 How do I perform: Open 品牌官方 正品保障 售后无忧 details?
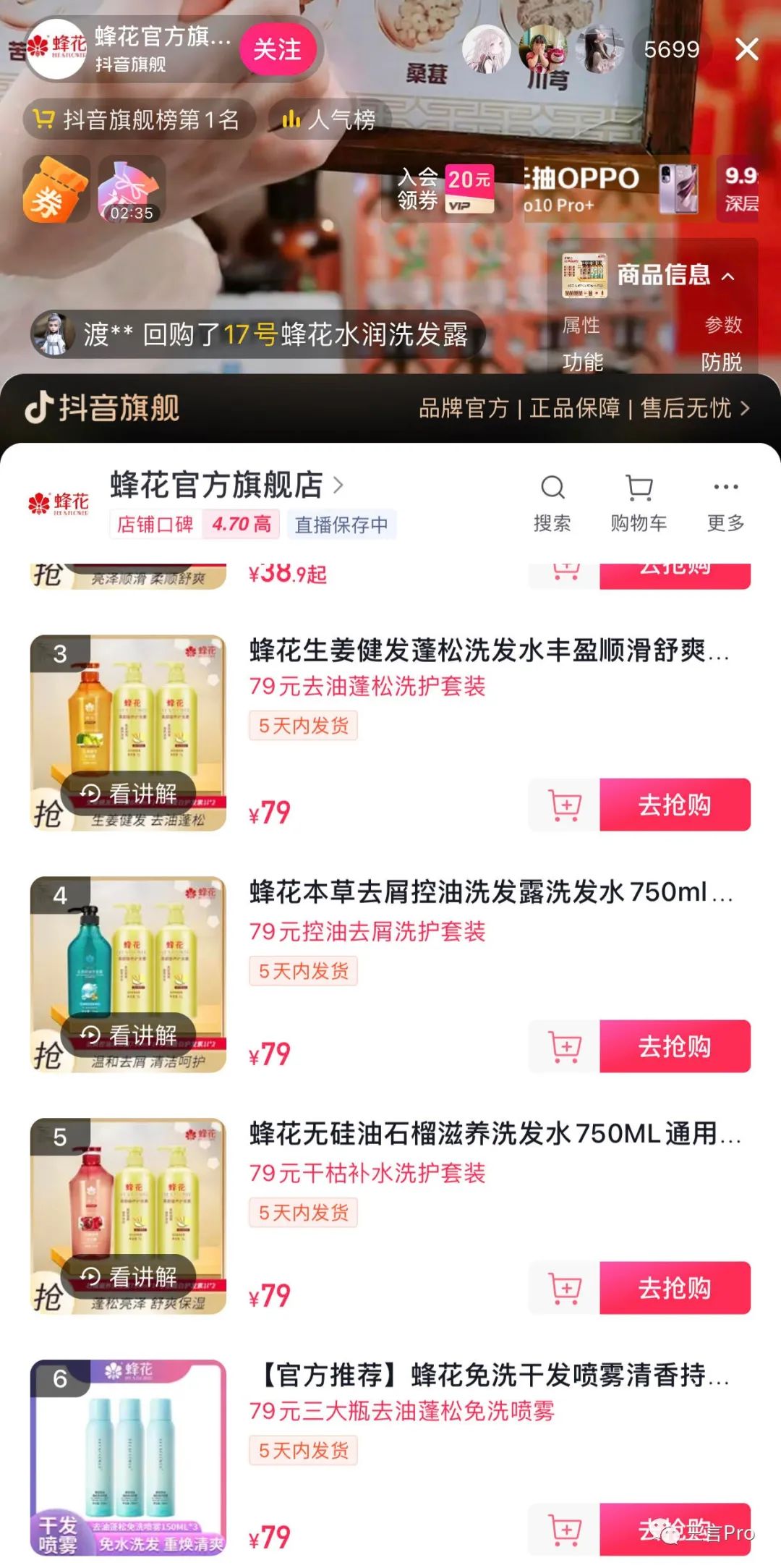(x=584, y=409)
